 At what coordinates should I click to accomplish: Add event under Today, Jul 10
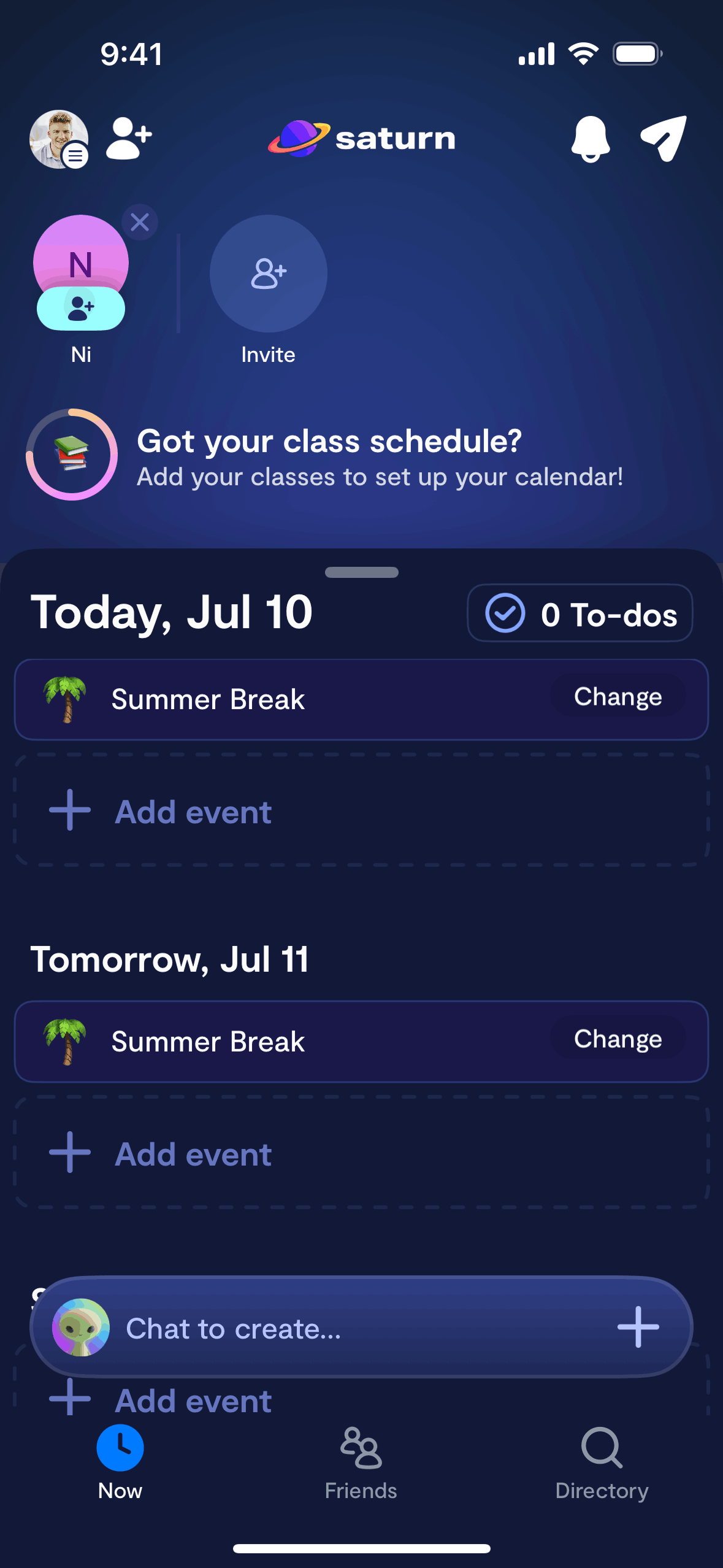coord(193,811)
